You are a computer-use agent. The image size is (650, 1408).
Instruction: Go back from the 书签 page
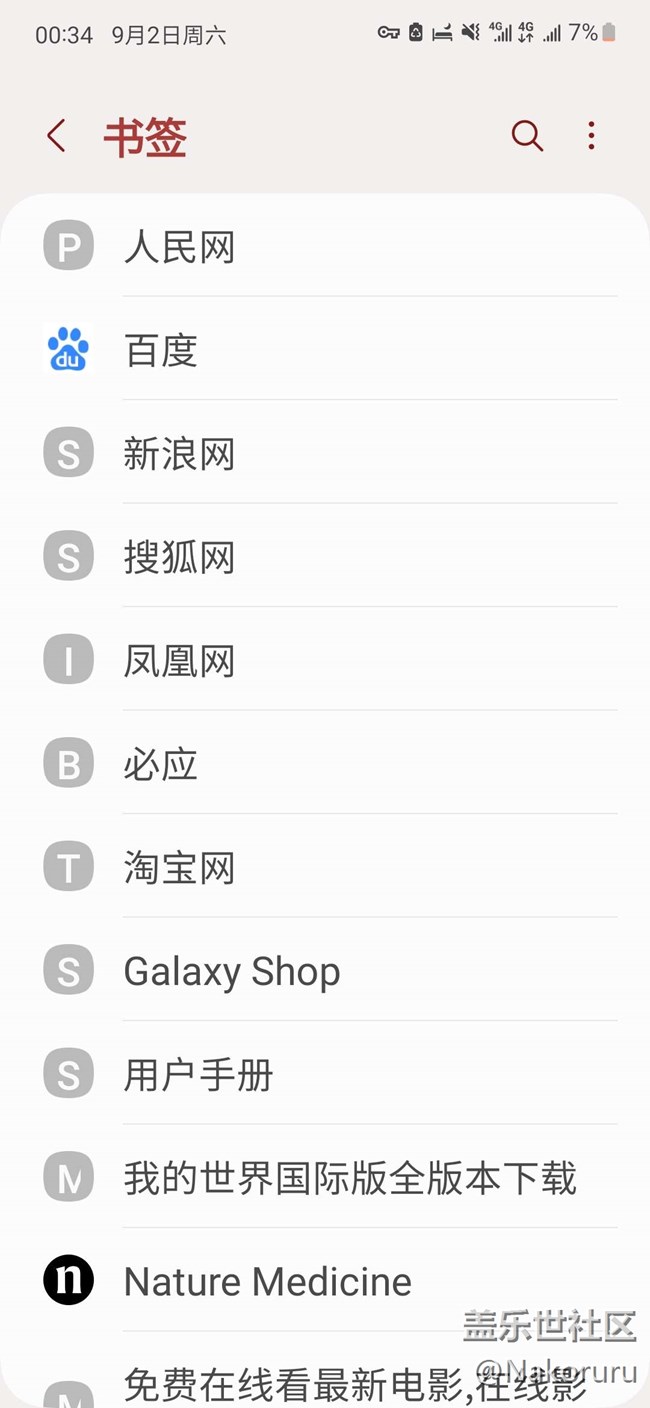point(57,136)
